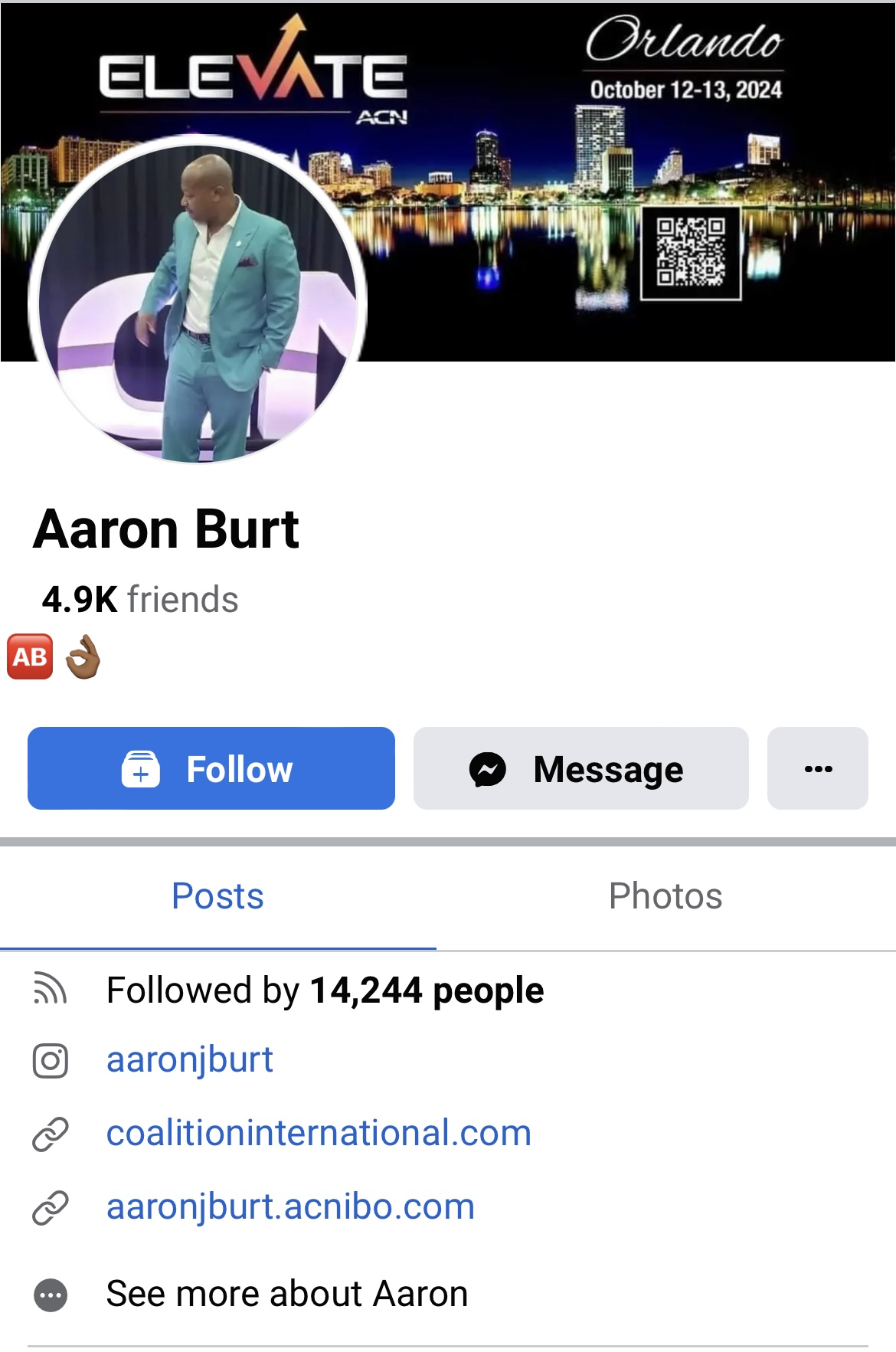Image resolution: width=896 pixels, height=1352 pixels.
Task: Open the aaronjburt Instagram link
Action: (189, 1060)
